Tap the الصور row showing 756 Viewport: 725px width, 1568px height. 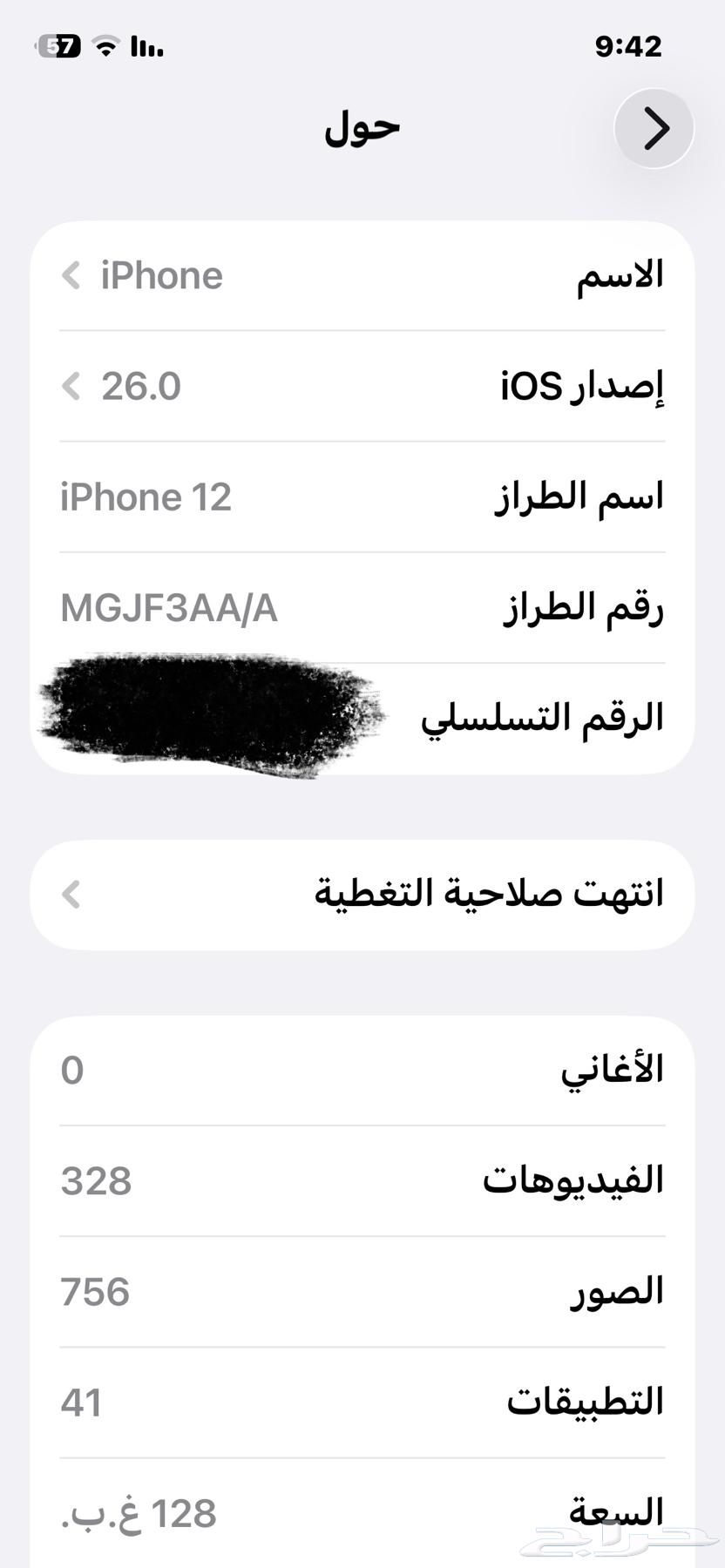[94, 1292]
